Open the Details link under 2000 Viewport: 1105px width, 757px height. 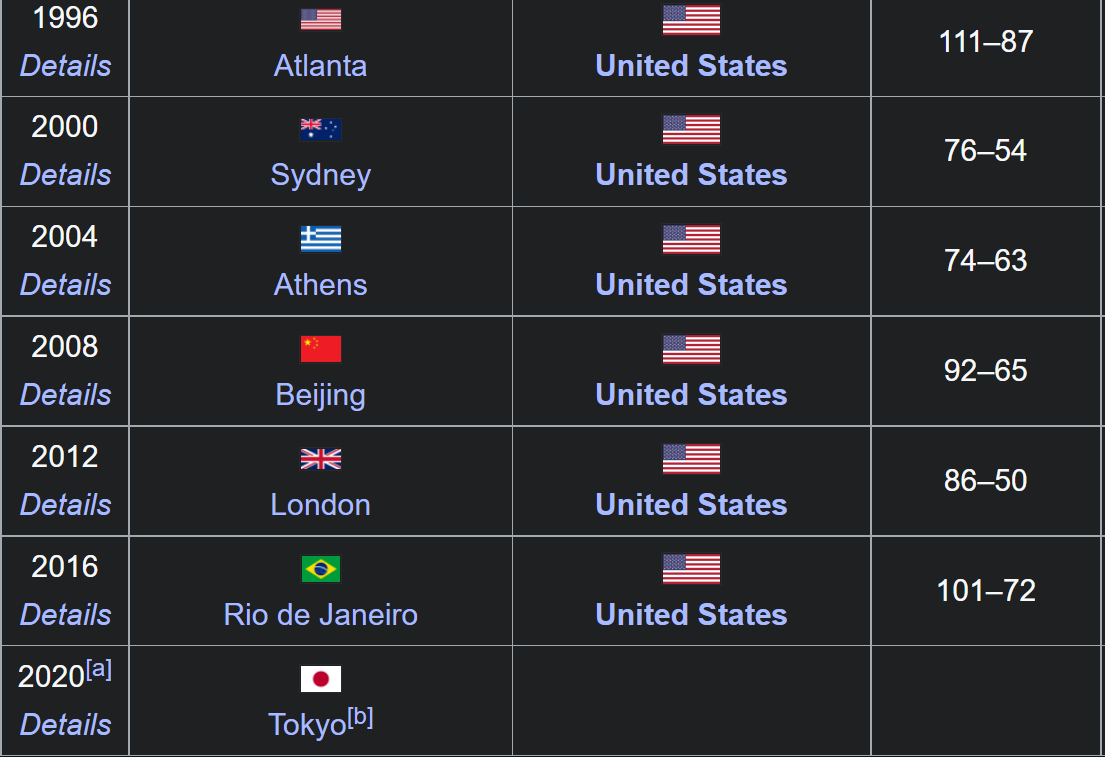pyautogui.click(x=65, y=175)
